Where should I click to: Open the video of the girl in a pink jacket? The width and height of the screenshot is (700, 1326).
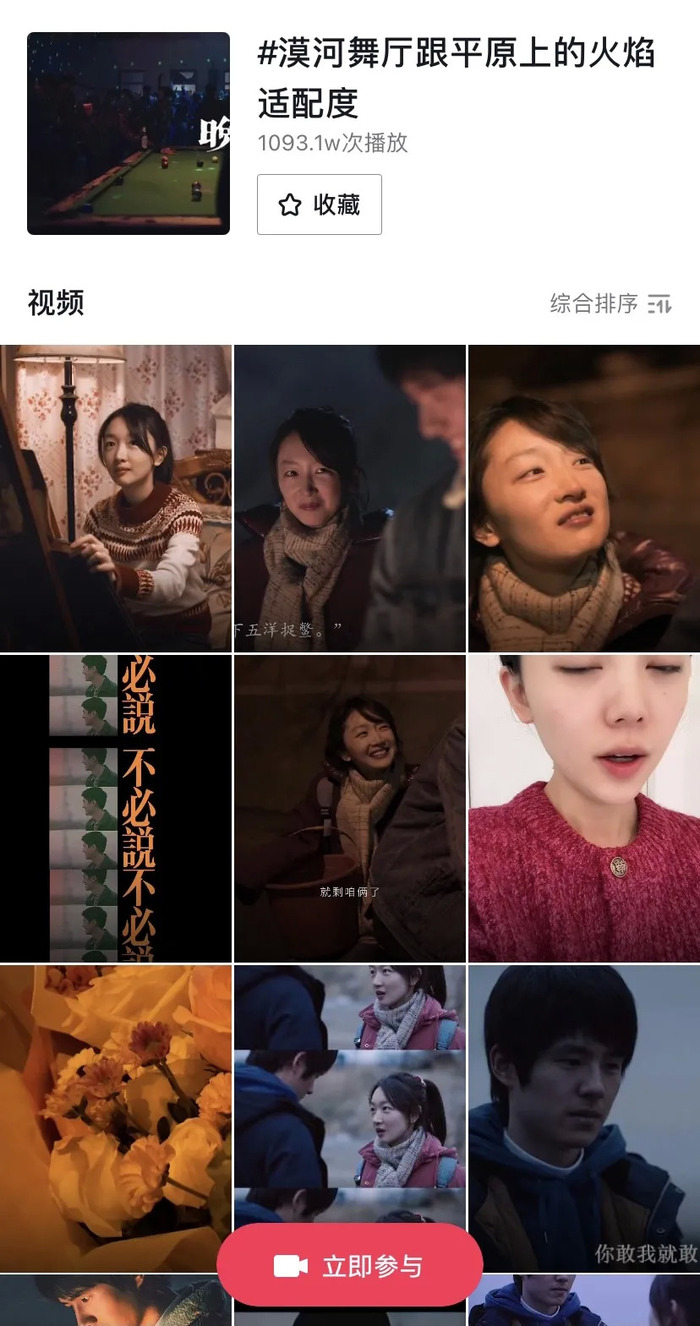(x=349, y=1090)
